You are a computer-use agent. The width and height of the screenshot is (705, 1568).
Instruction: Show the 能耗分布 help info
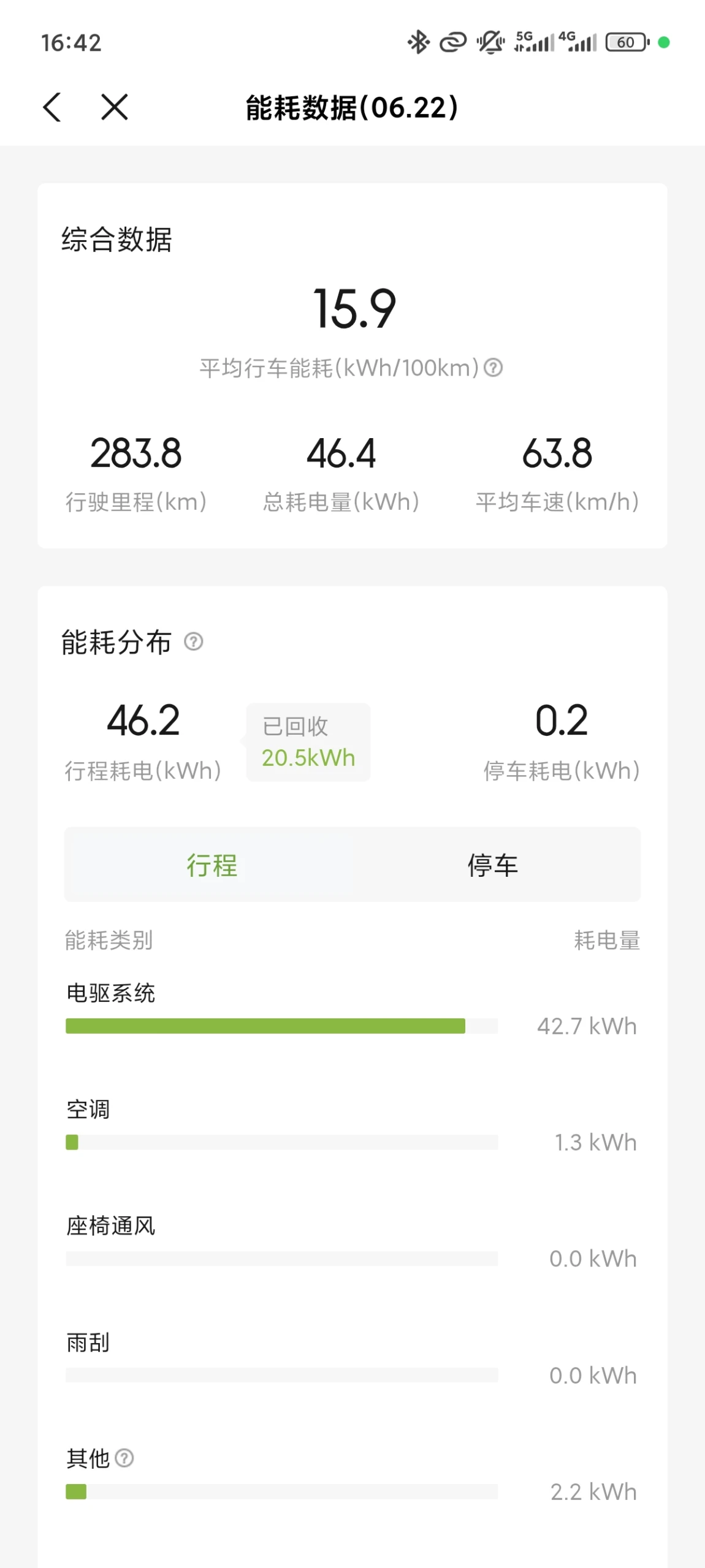tap(194, 642)
